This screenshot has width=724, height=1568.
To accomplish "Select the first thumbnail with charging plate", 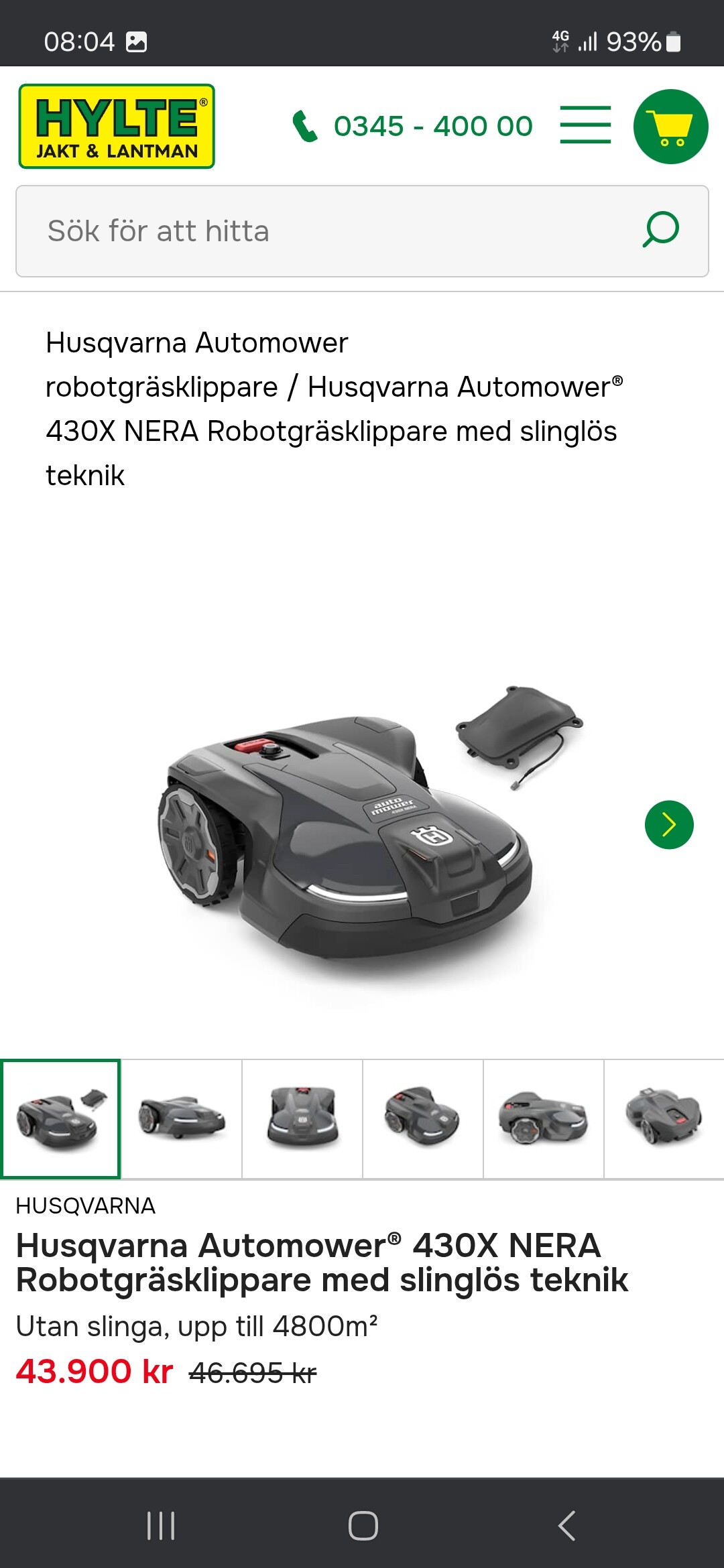I will 60,1119.
